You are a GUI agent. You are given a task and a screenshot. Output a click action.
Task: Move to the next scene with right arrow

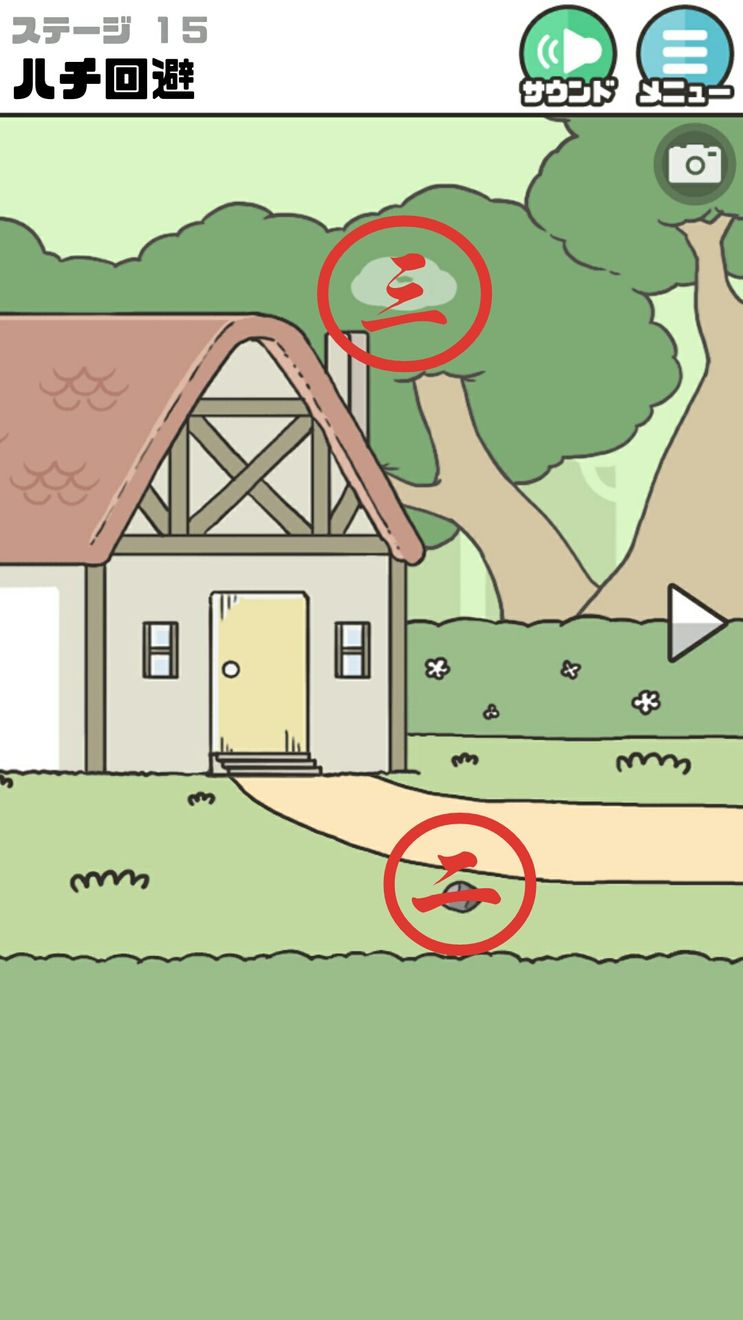click(x=696, y=622)
